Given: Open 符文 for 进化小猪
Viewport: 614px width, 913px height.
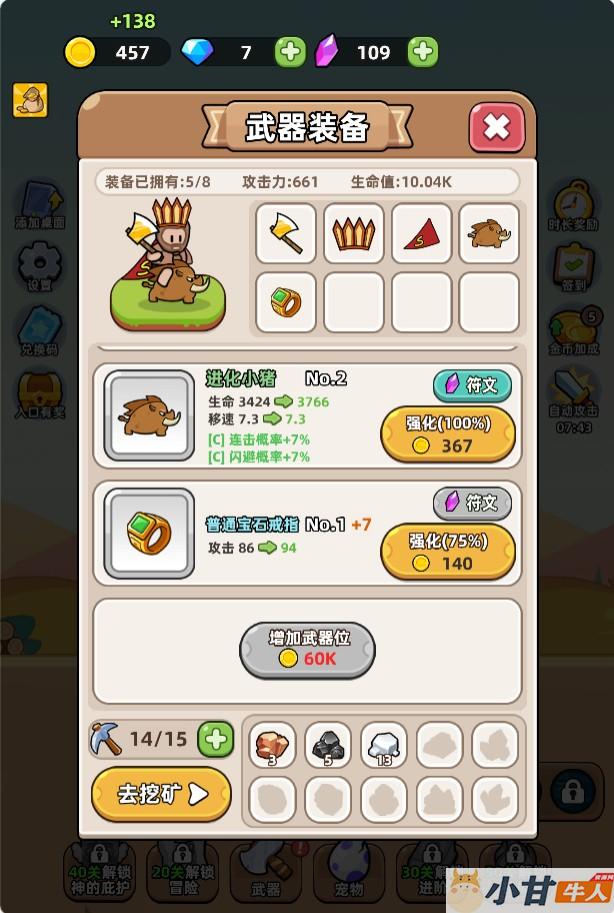Looking at the screenshot, I should click(x=472, y=385).
